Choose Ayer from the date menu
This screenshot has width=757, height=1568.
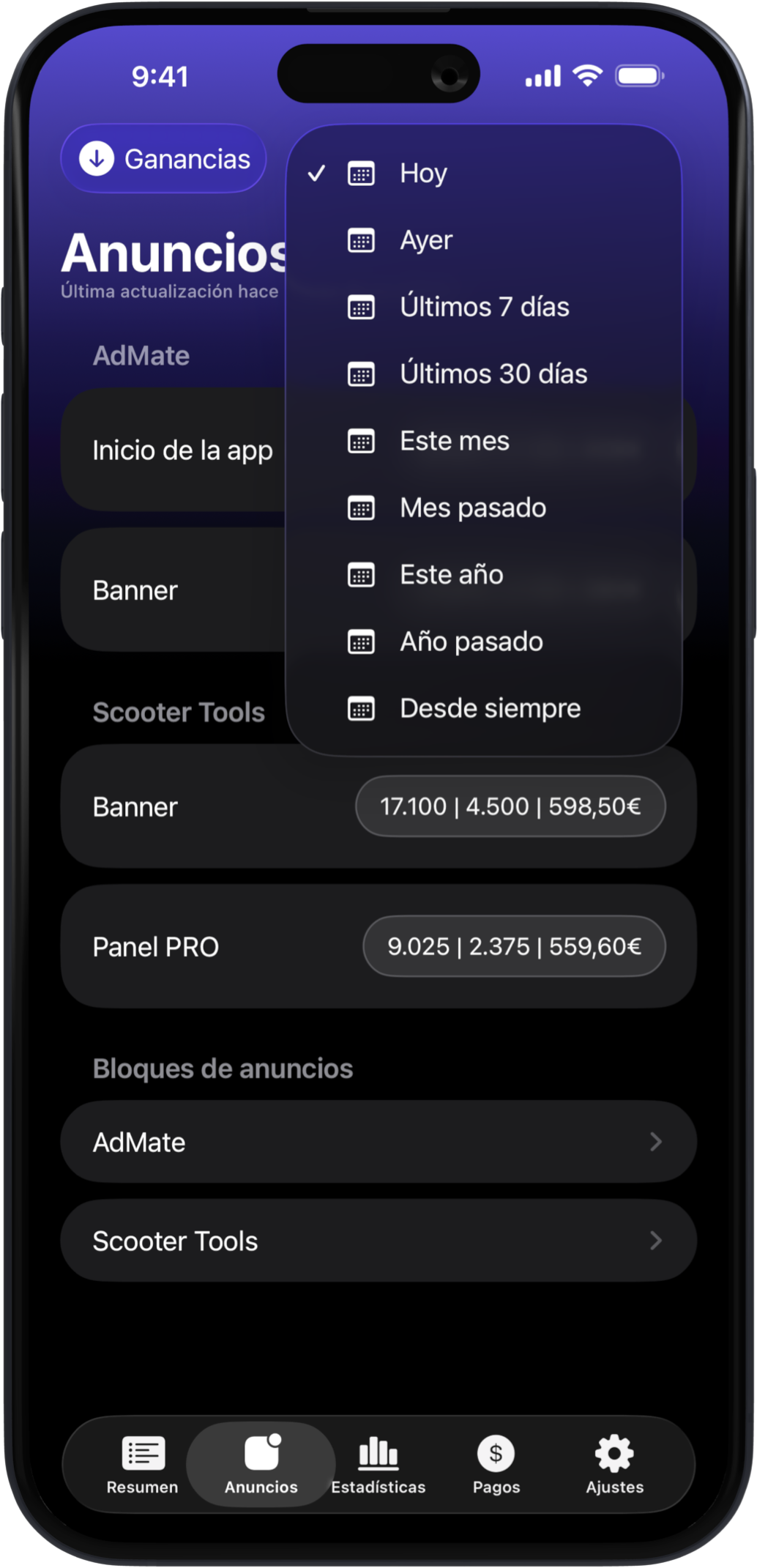(x=483, y=240)
